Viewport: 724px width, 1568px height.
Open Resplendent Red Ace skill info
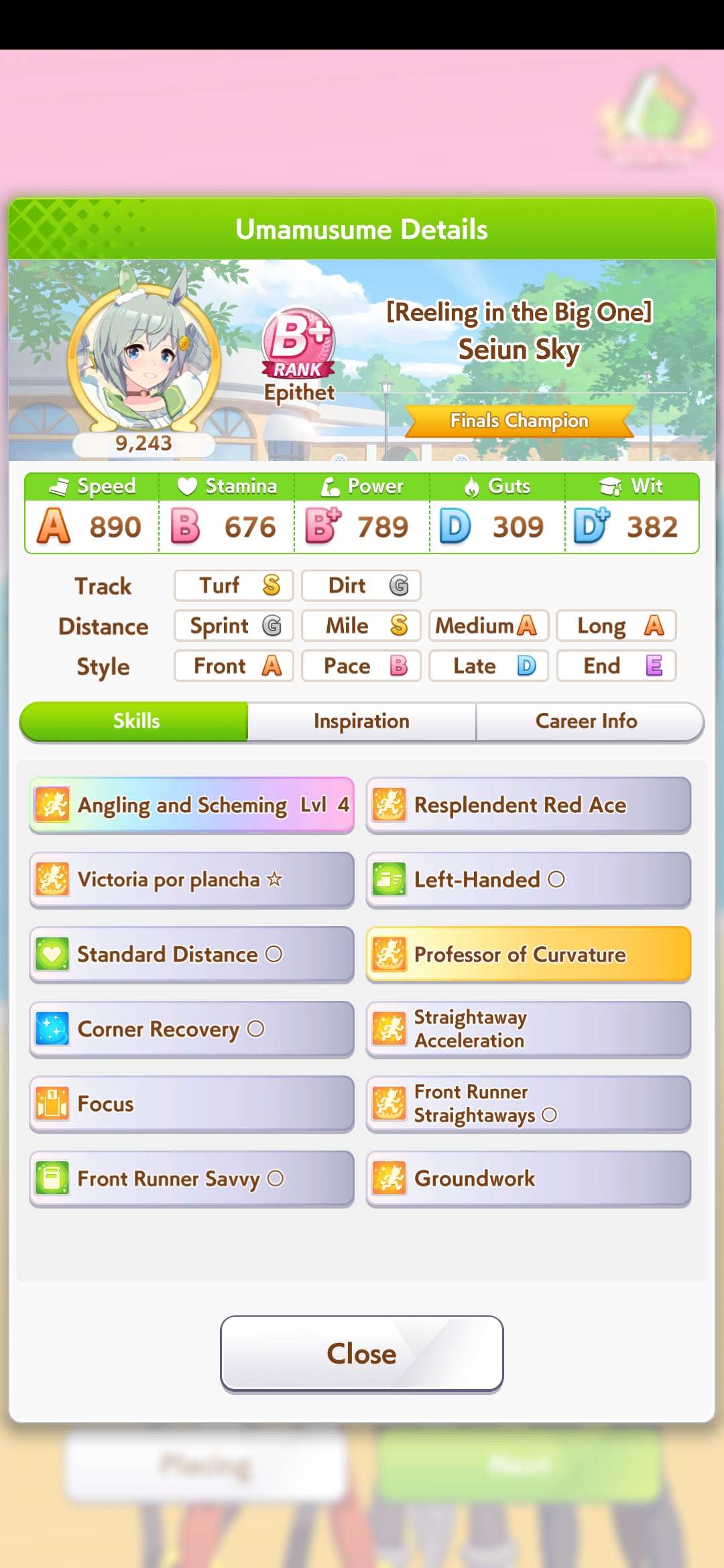coord(528,805)
